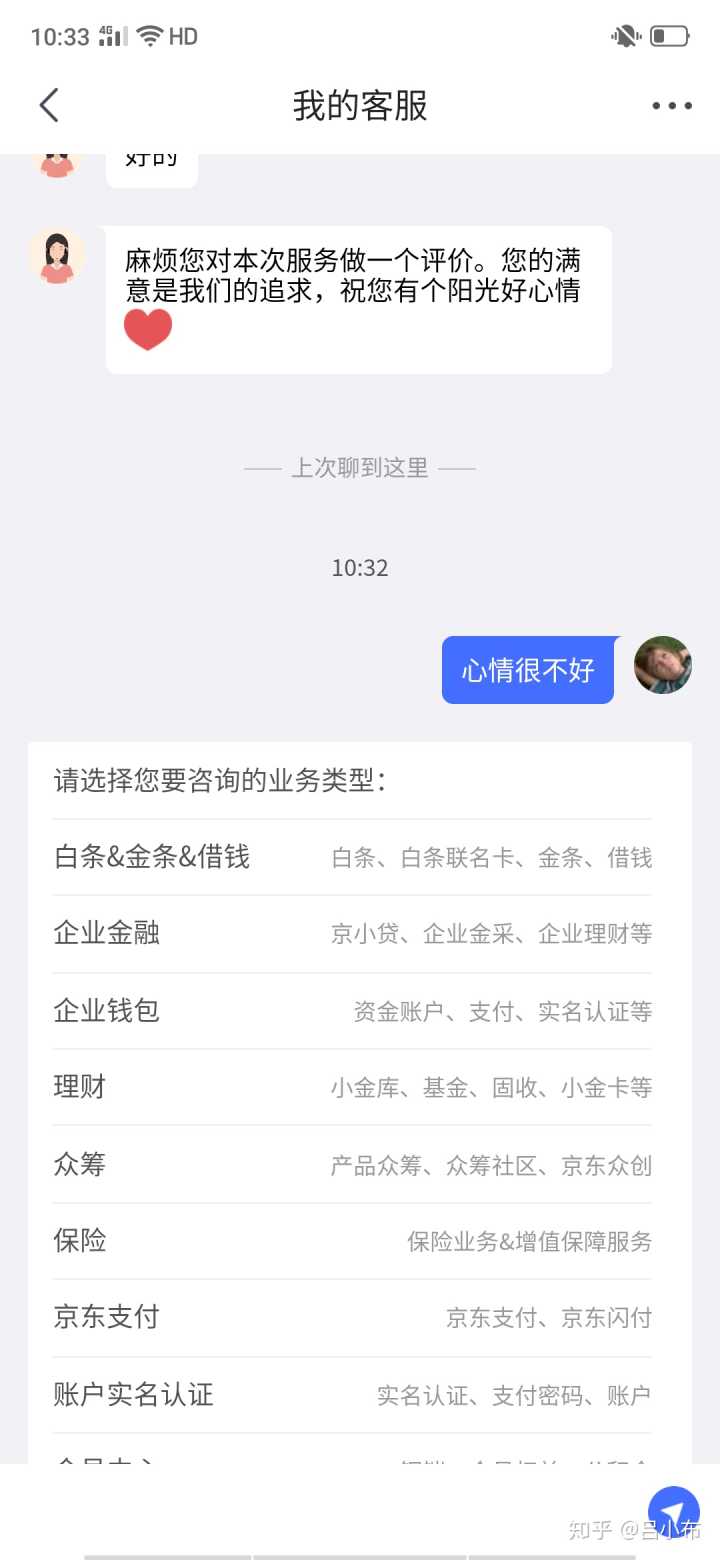Select the 理财 category
The width and height of the screenshot is (720, 1560).
coord(352,1086)
